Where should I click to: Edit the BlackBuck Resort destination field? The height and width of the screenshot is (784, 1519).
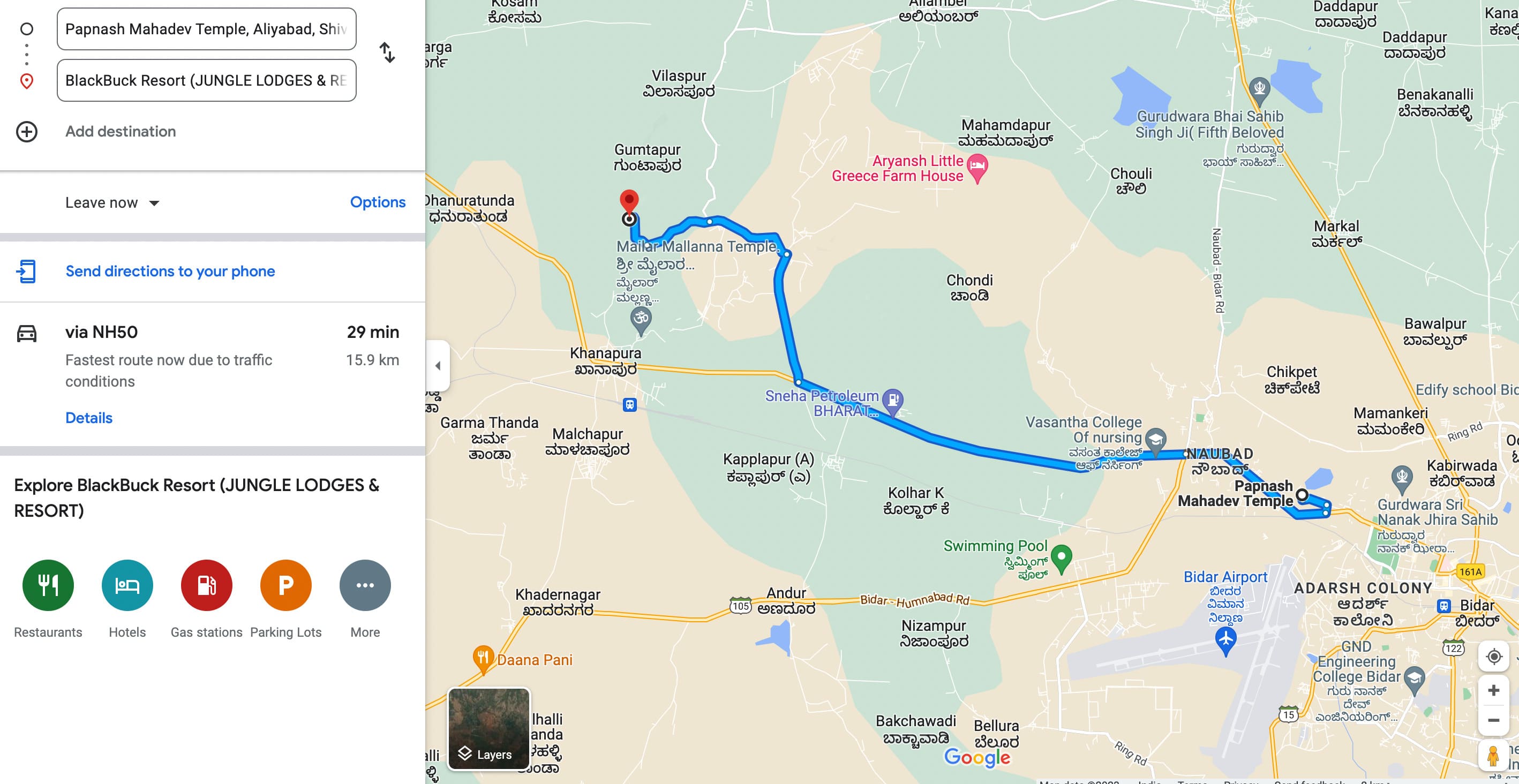tap(206, 80)
